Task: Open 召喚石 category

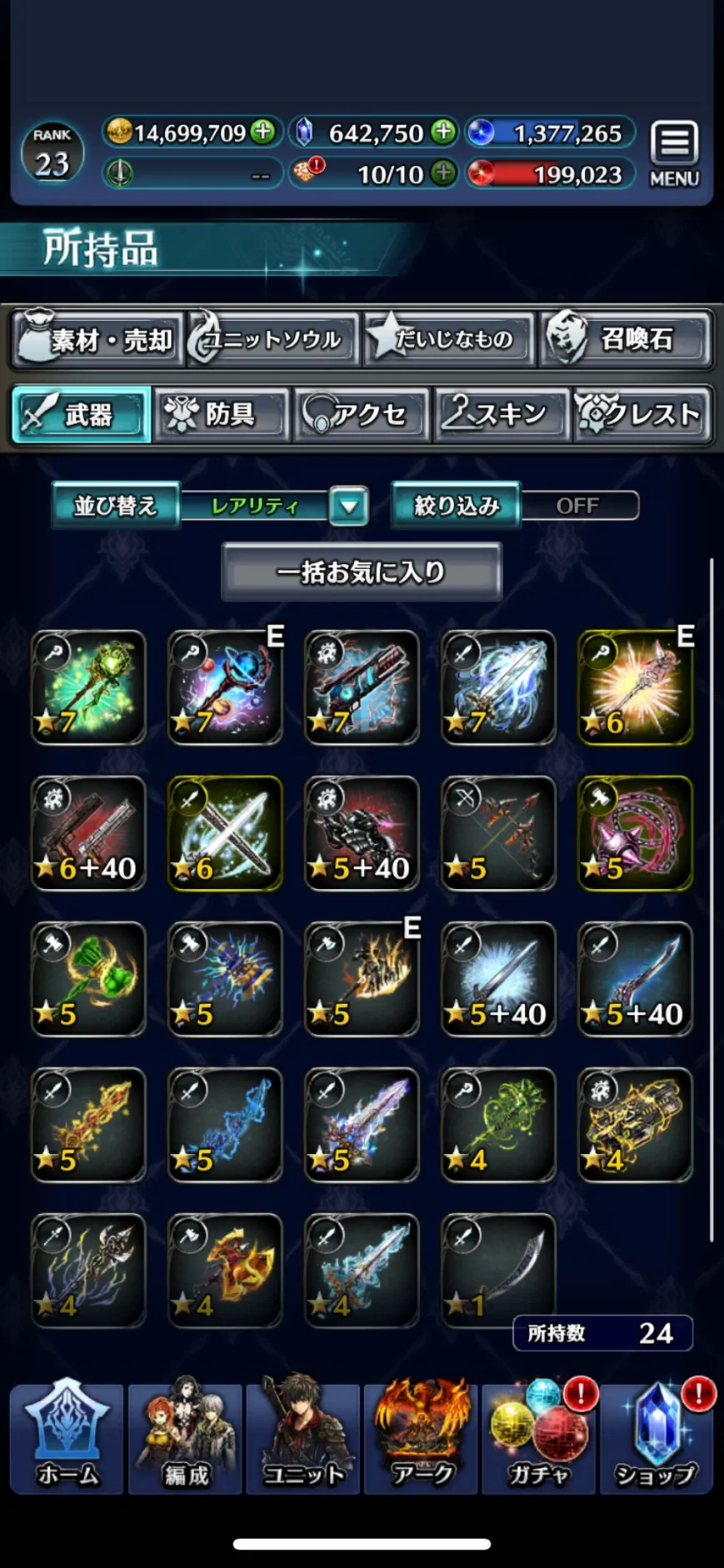Action: (625, 339)
